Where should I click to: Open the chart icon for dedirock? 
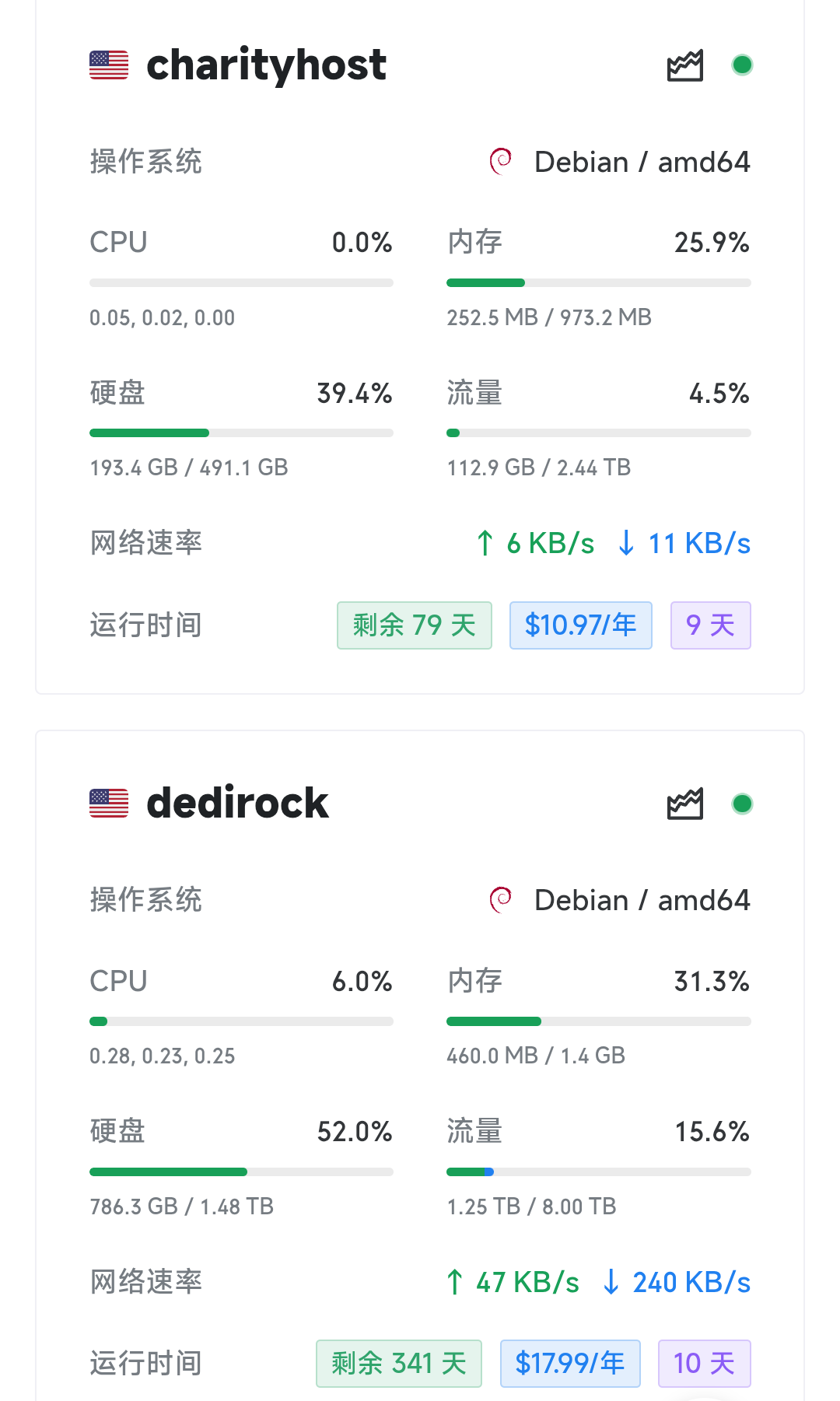click(x=685, y=804)
